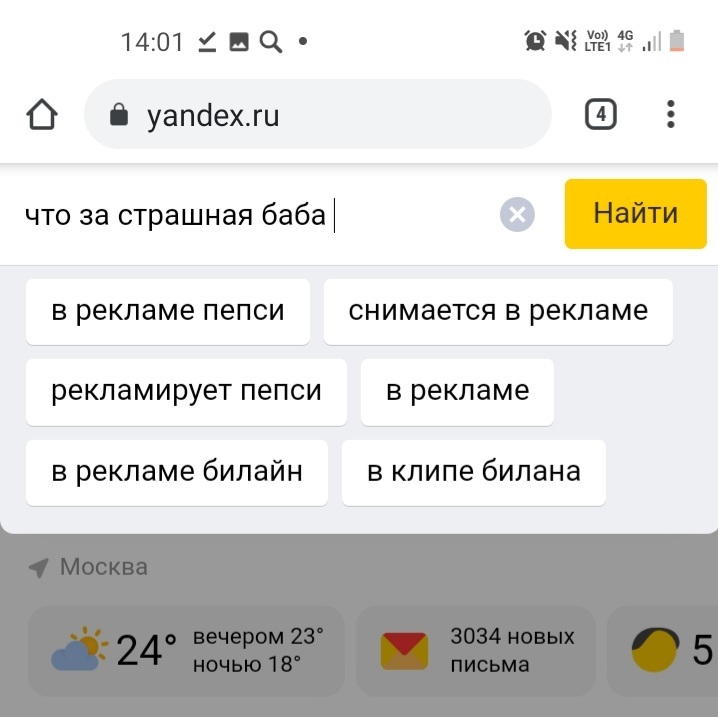
Task: Pick suggestion 'рекламирует пепси'
Action: click(x=186, y=391)
